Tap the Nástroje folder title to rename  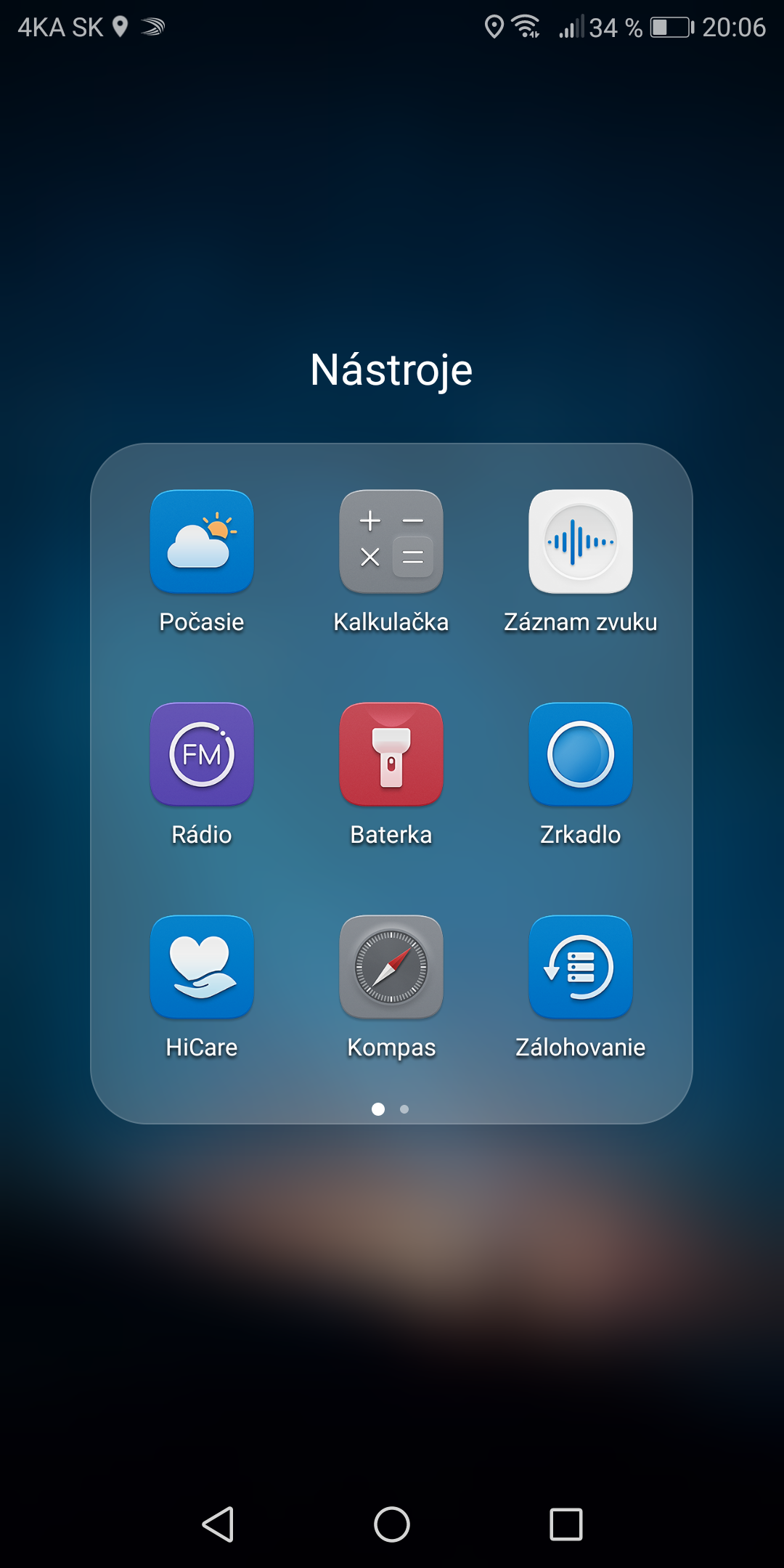pos(391,369)
